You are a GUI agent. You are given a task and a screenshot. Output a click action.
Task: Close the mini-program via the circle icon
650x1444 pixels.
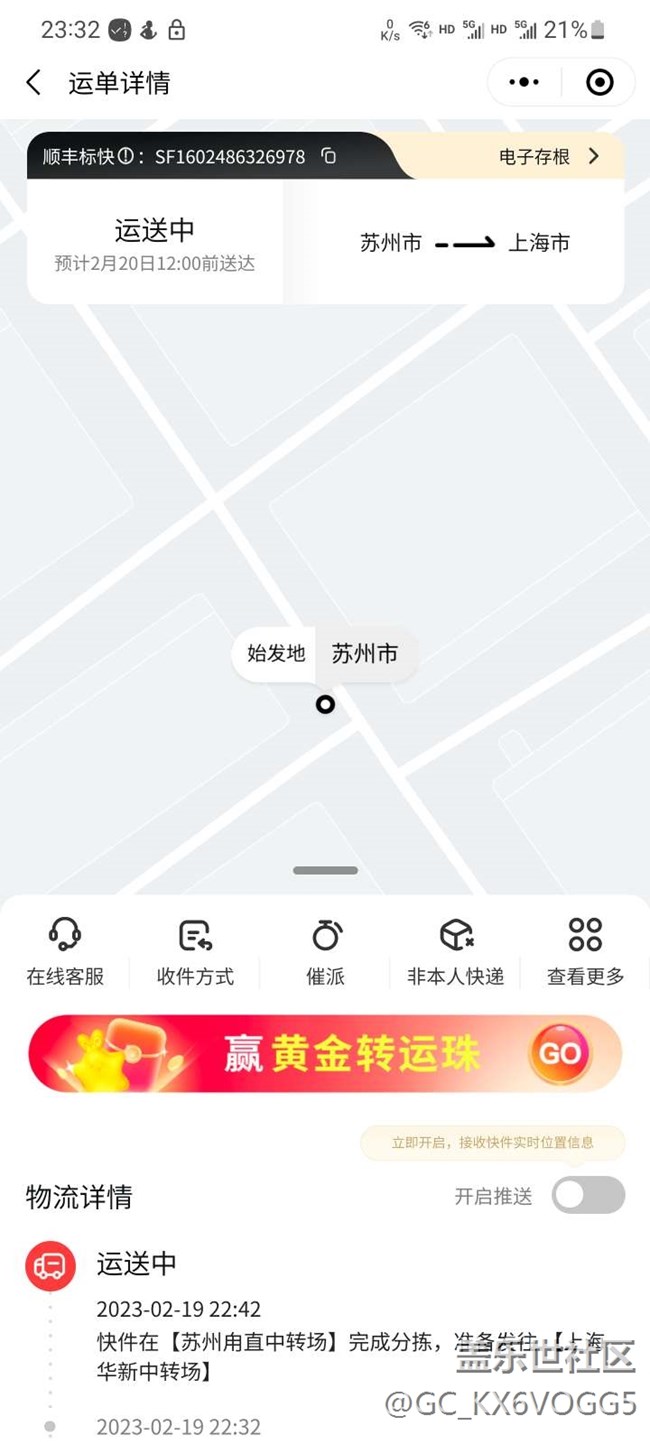(x=599, y=83)
